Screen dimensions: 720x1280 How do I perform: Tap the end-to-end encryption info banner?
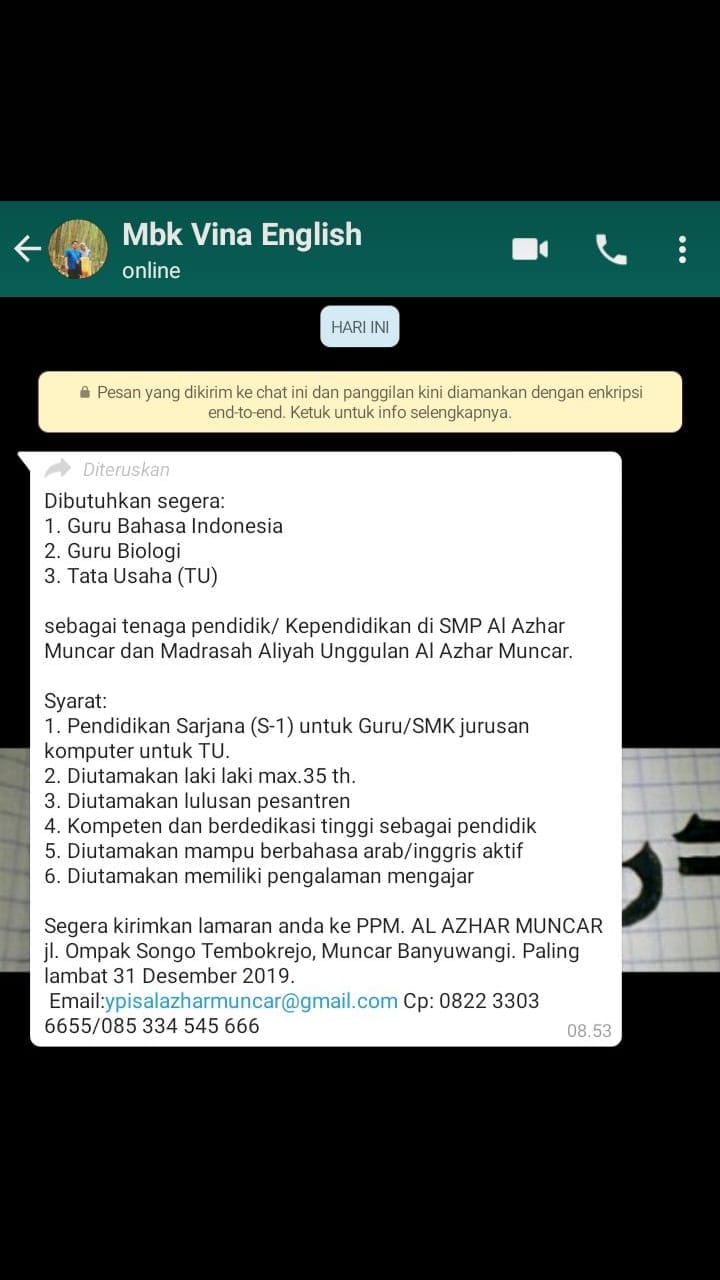(x=360, y=402)
